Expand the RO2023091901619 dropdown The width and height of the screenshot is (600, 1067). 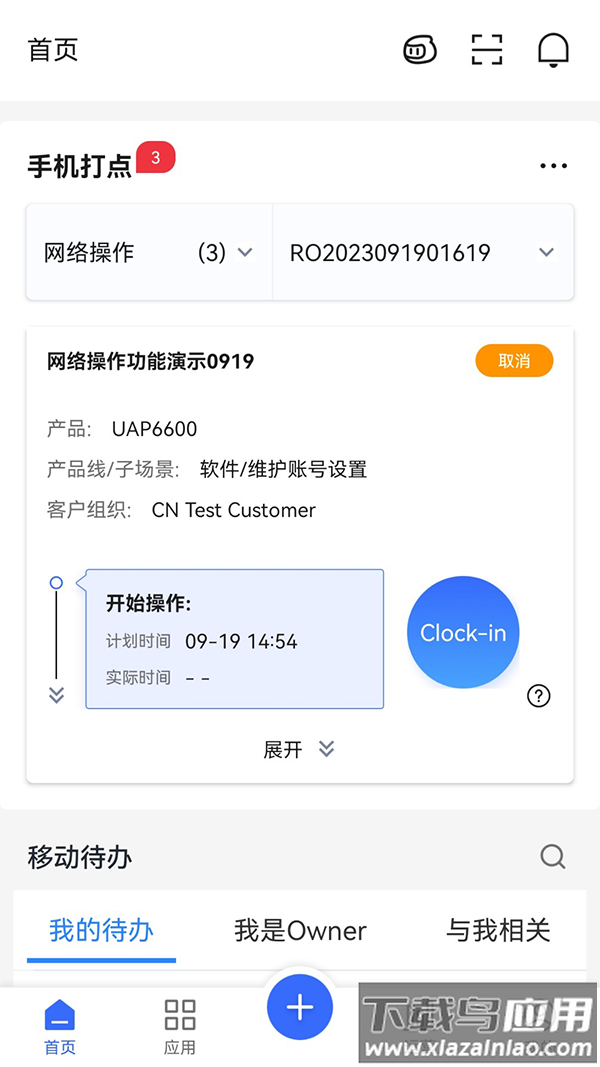422,253
